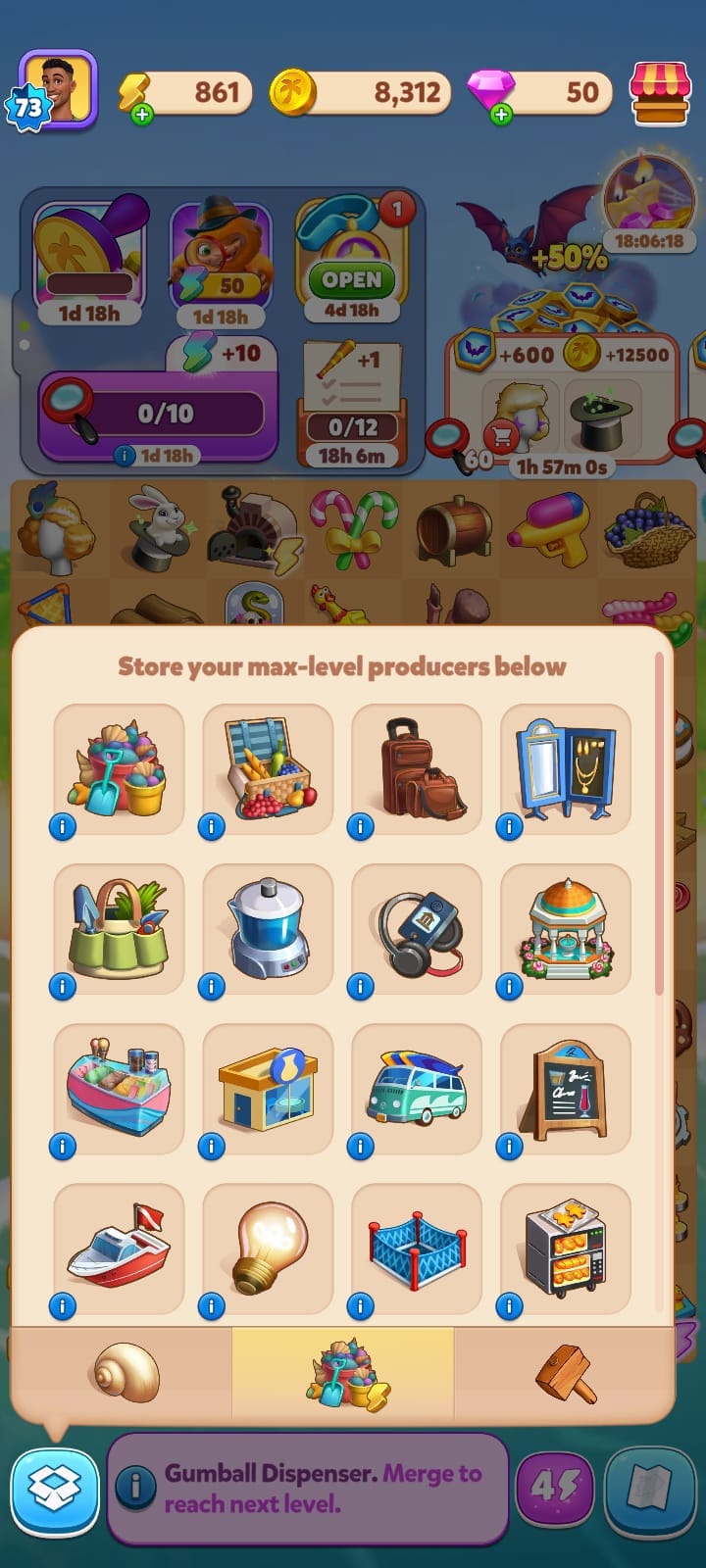Tap the green OPEN button
Image resolution: width=706 pixels, height=1568 pixels.
(x=351, y=279)
